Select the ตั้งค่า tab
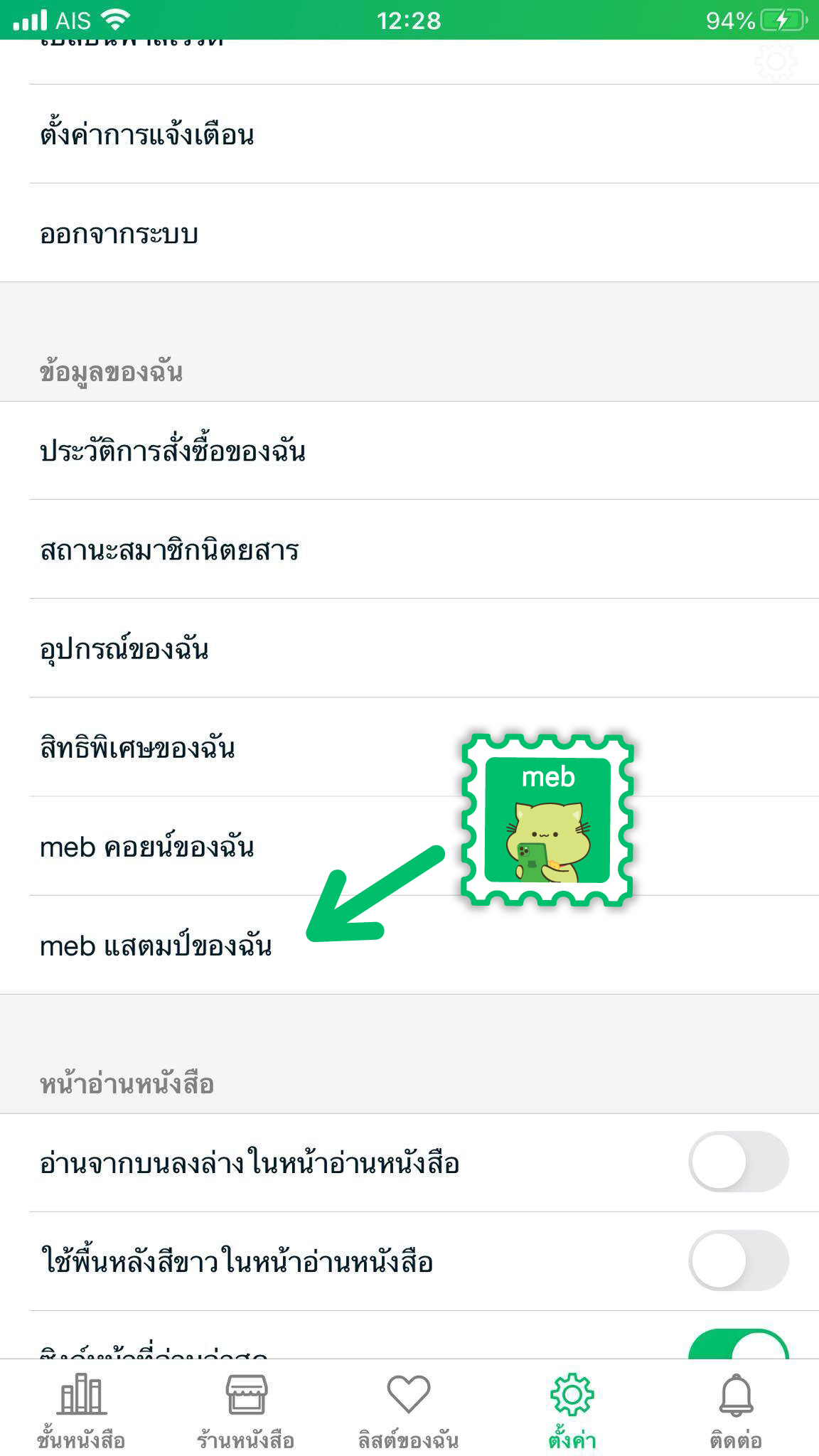This screenshot has height=1456, width=819. point(572,1408)
